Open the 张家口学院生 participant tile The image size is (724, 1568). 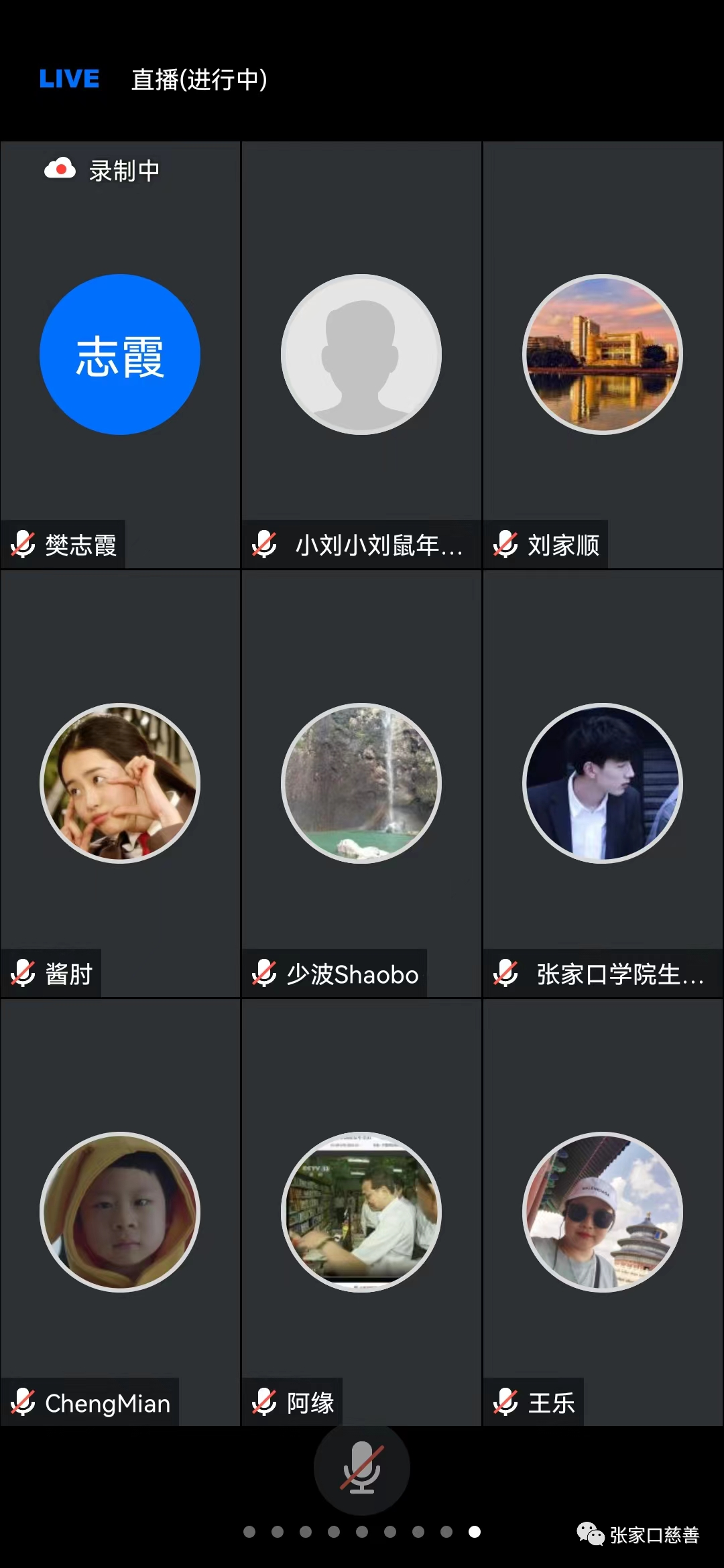[602, 783]
